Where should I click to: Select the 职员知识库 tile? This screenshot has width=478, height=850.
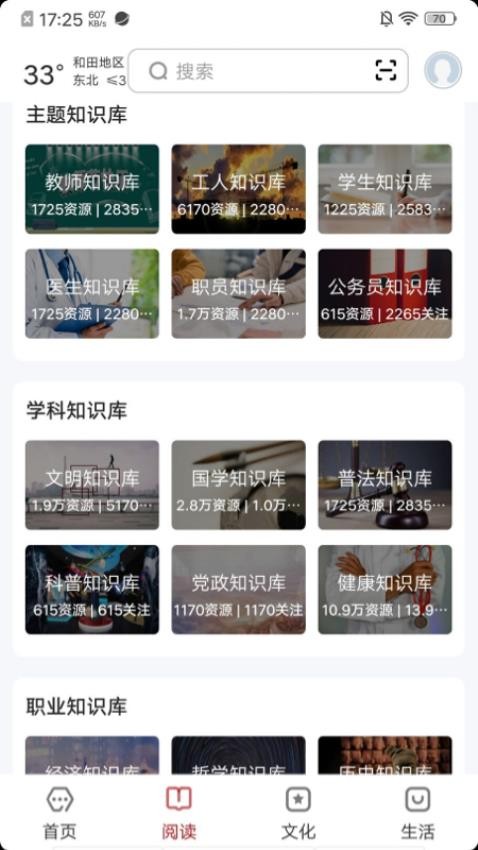pos(238,294)
